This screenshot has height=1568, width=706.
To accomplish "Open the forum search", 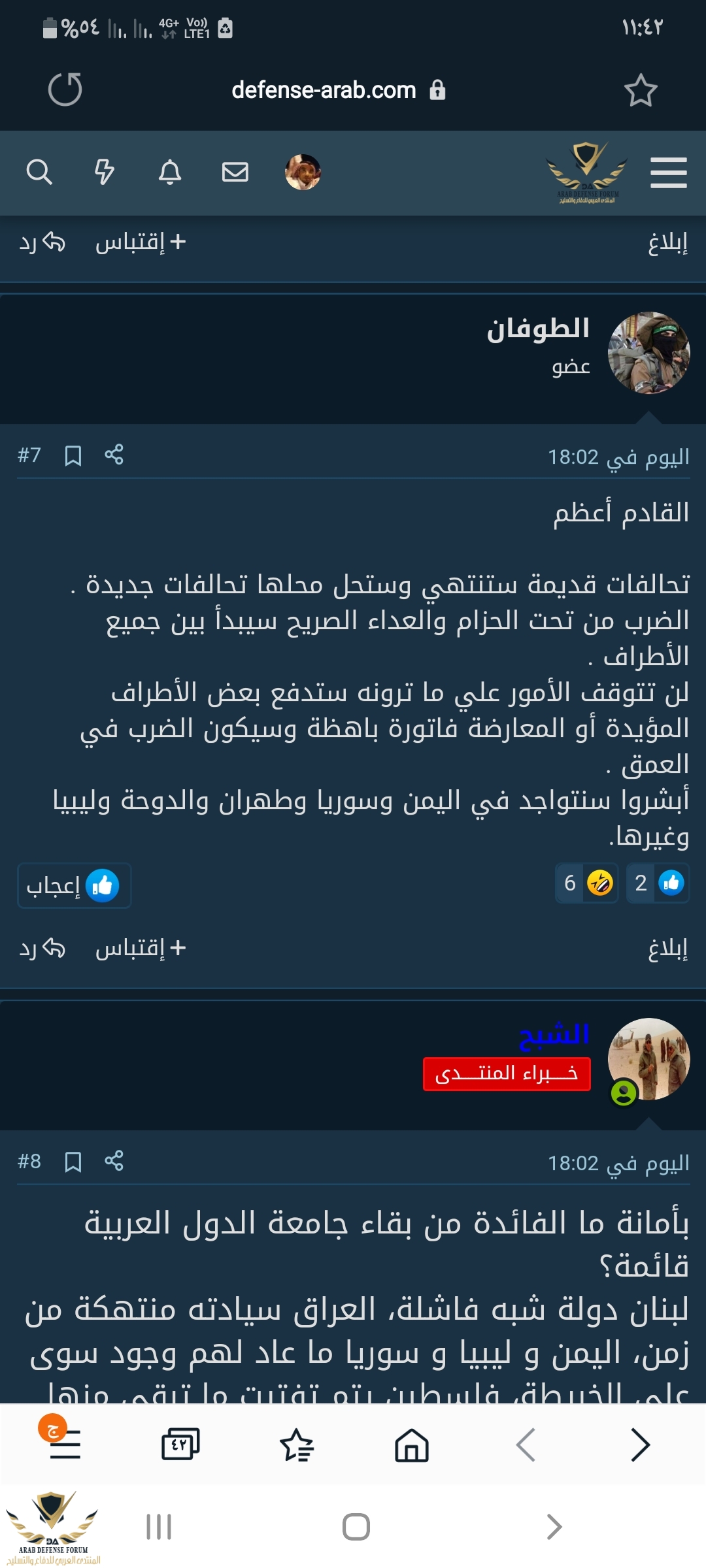I will pyautogui.click(x=39, y=172).
